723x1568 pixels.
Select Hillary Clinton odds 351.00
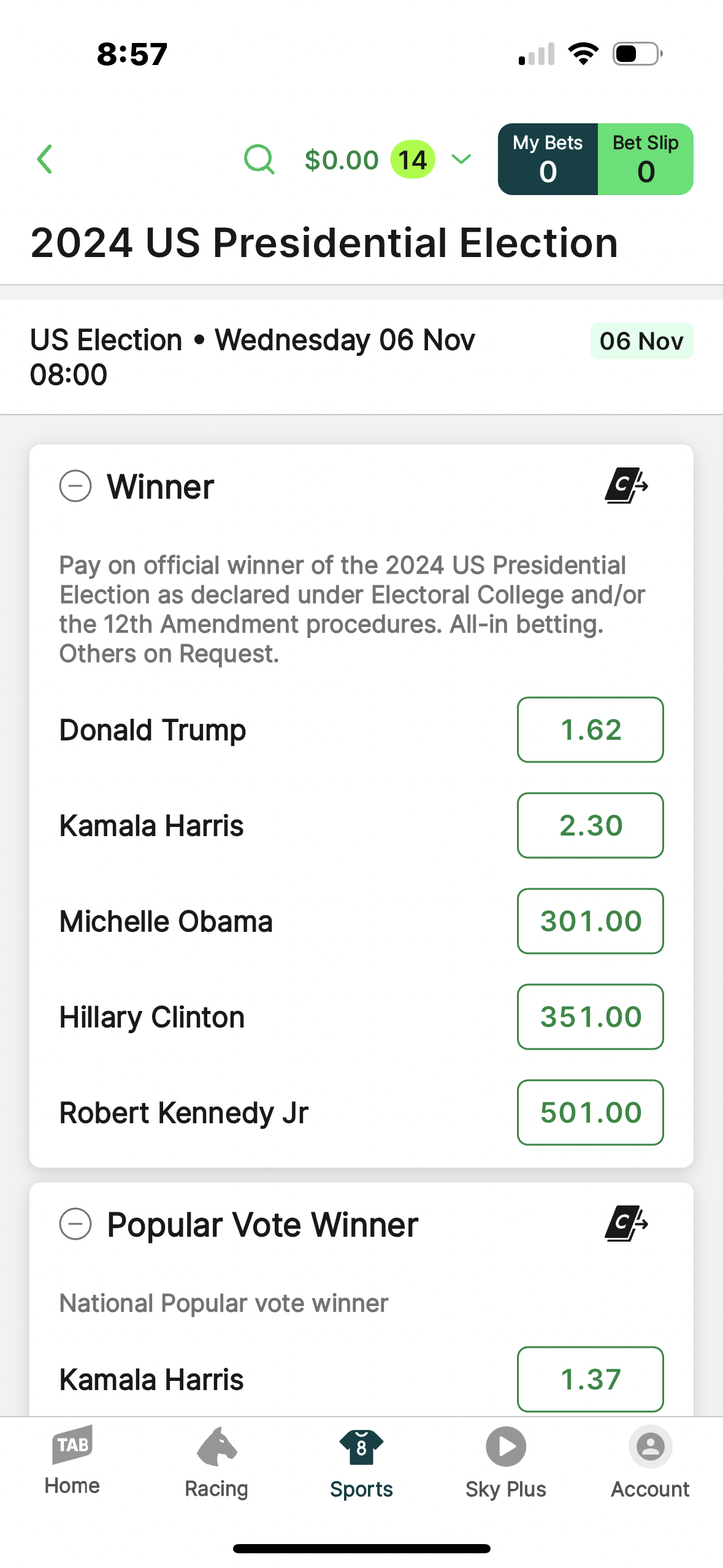(x=590, y=1017)
